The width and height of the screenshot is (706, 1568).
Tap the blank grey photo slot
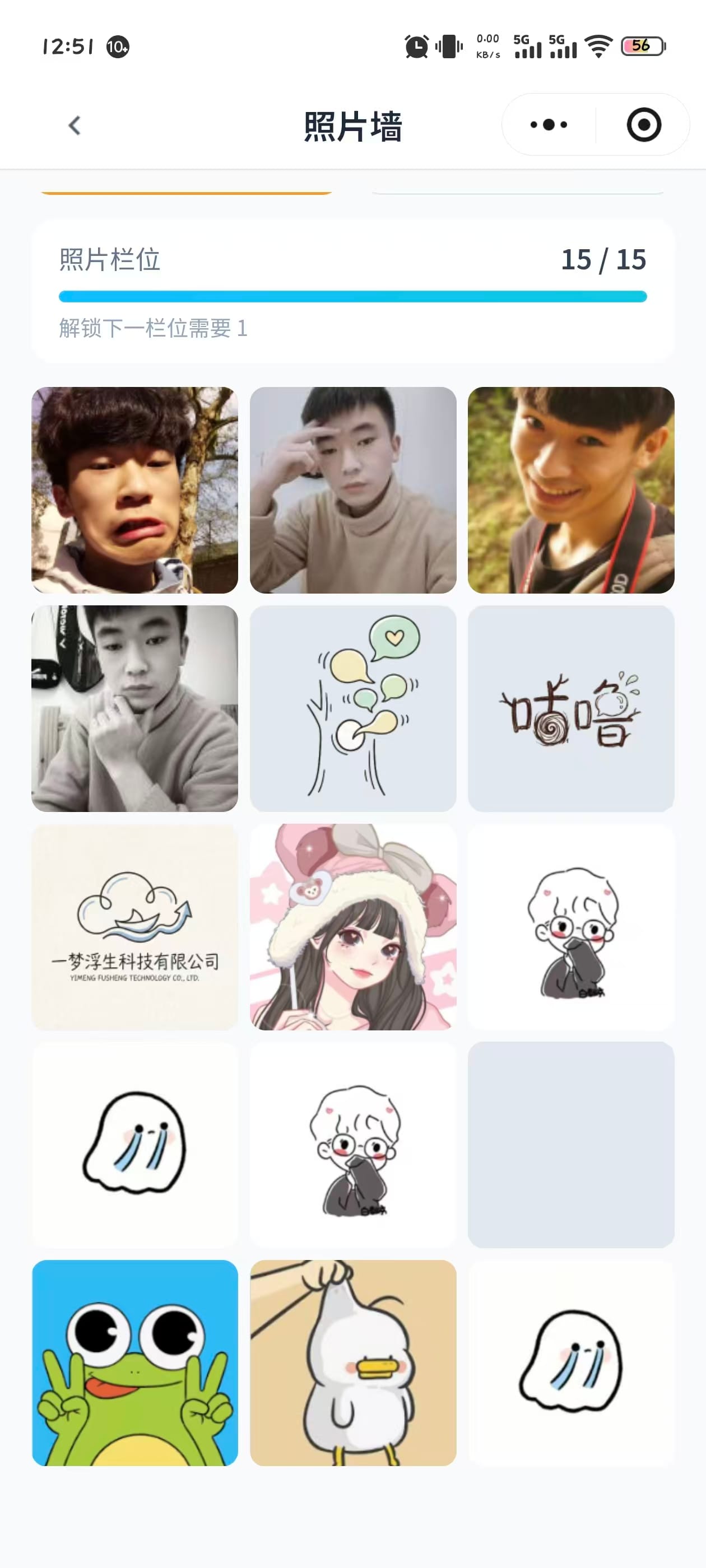point(571,1144)
